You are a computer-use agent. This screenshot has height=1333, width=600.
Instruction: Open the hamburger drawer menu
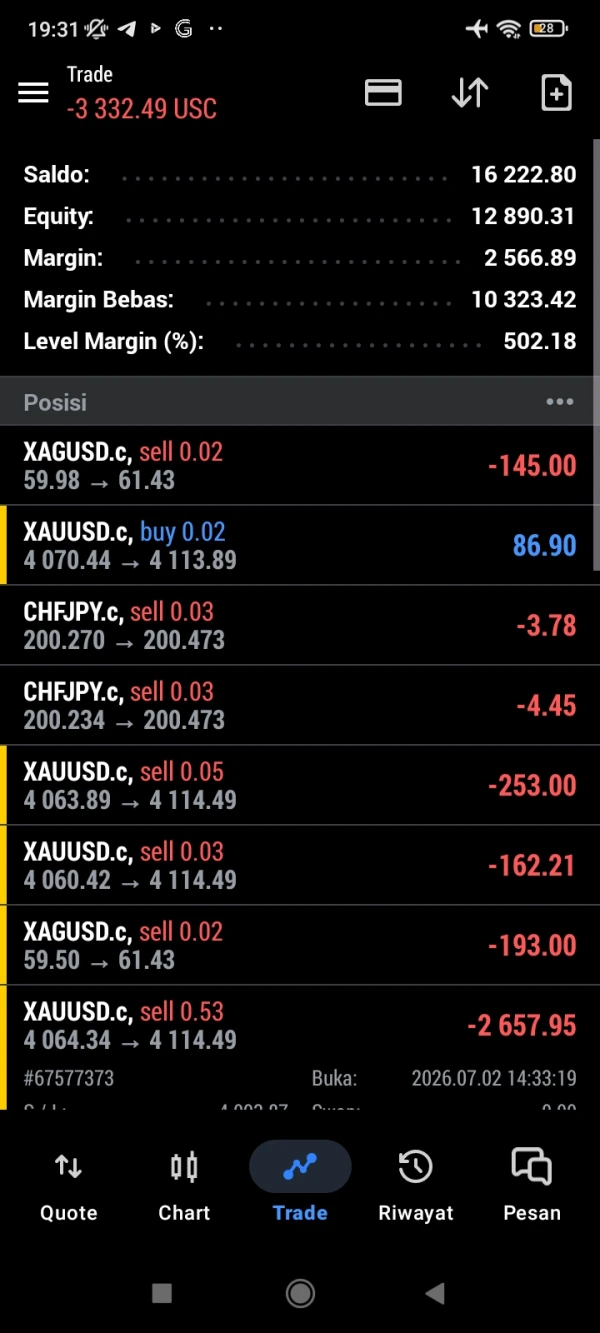point(33,93)
